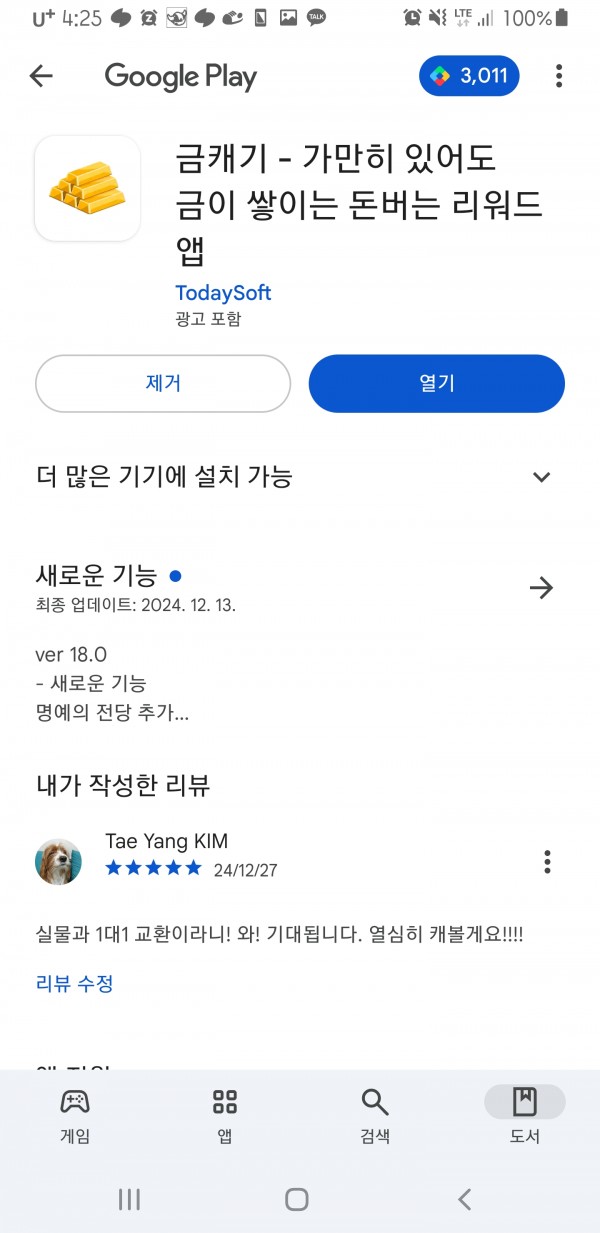Open the Play Points 3,011 badge
The image size is (600, 1233).
469,76
